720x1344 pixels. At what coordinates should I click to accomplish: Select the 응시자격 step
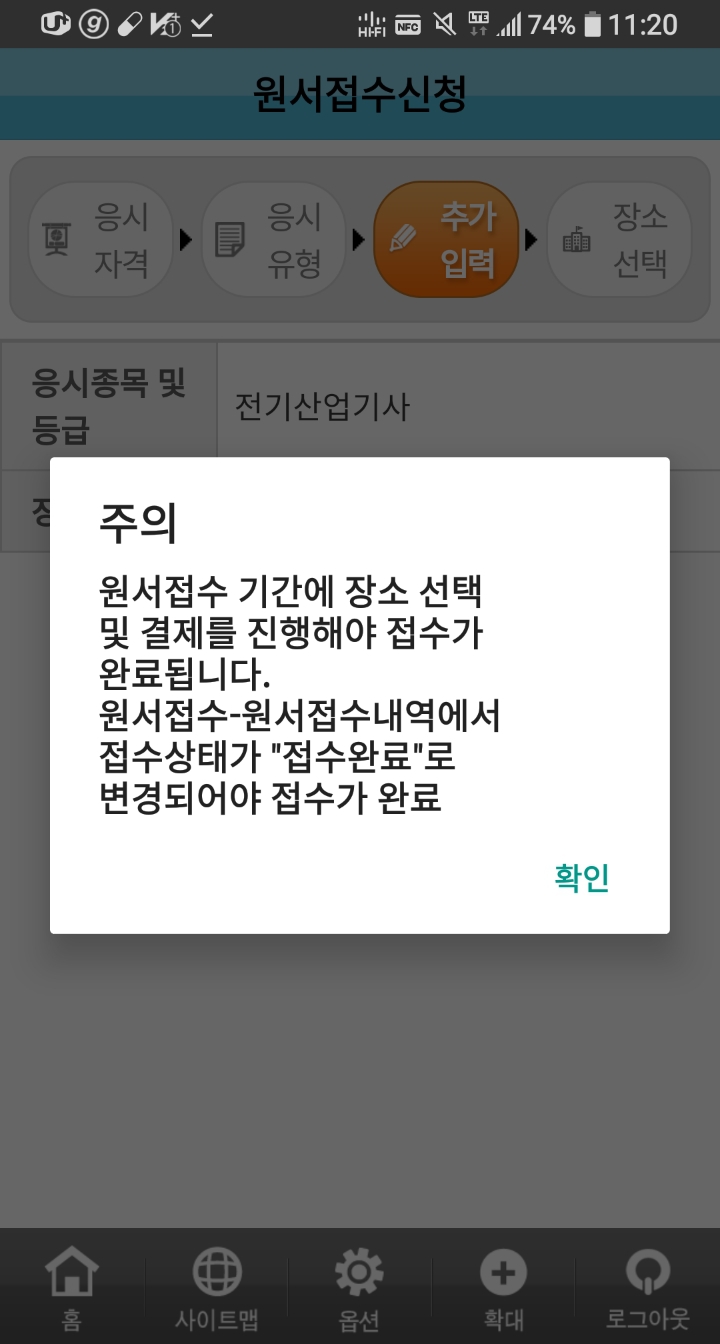pyautogui.click(x=100, y=240)
